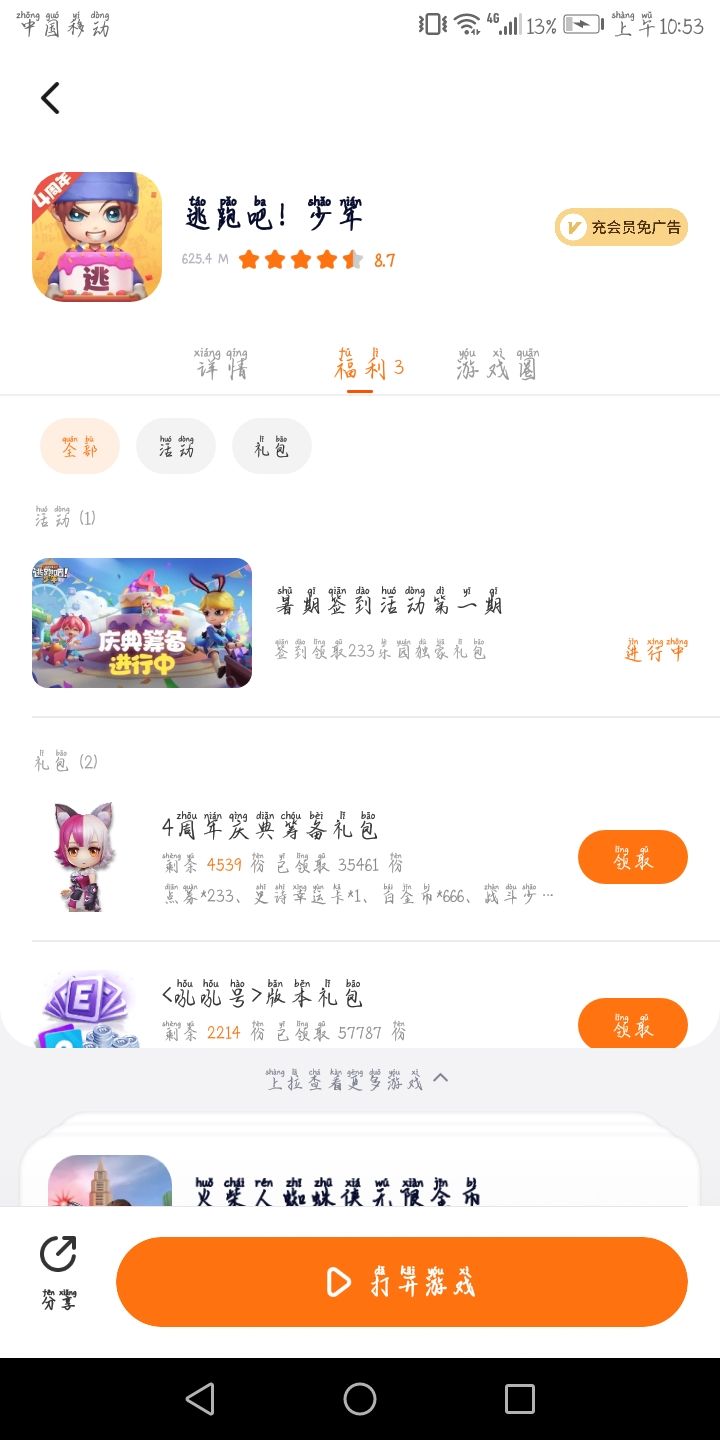Claim the 吼吼号版本礼包 gift pack
Screen dimensions: 720x1440
tap(632, 1024)
